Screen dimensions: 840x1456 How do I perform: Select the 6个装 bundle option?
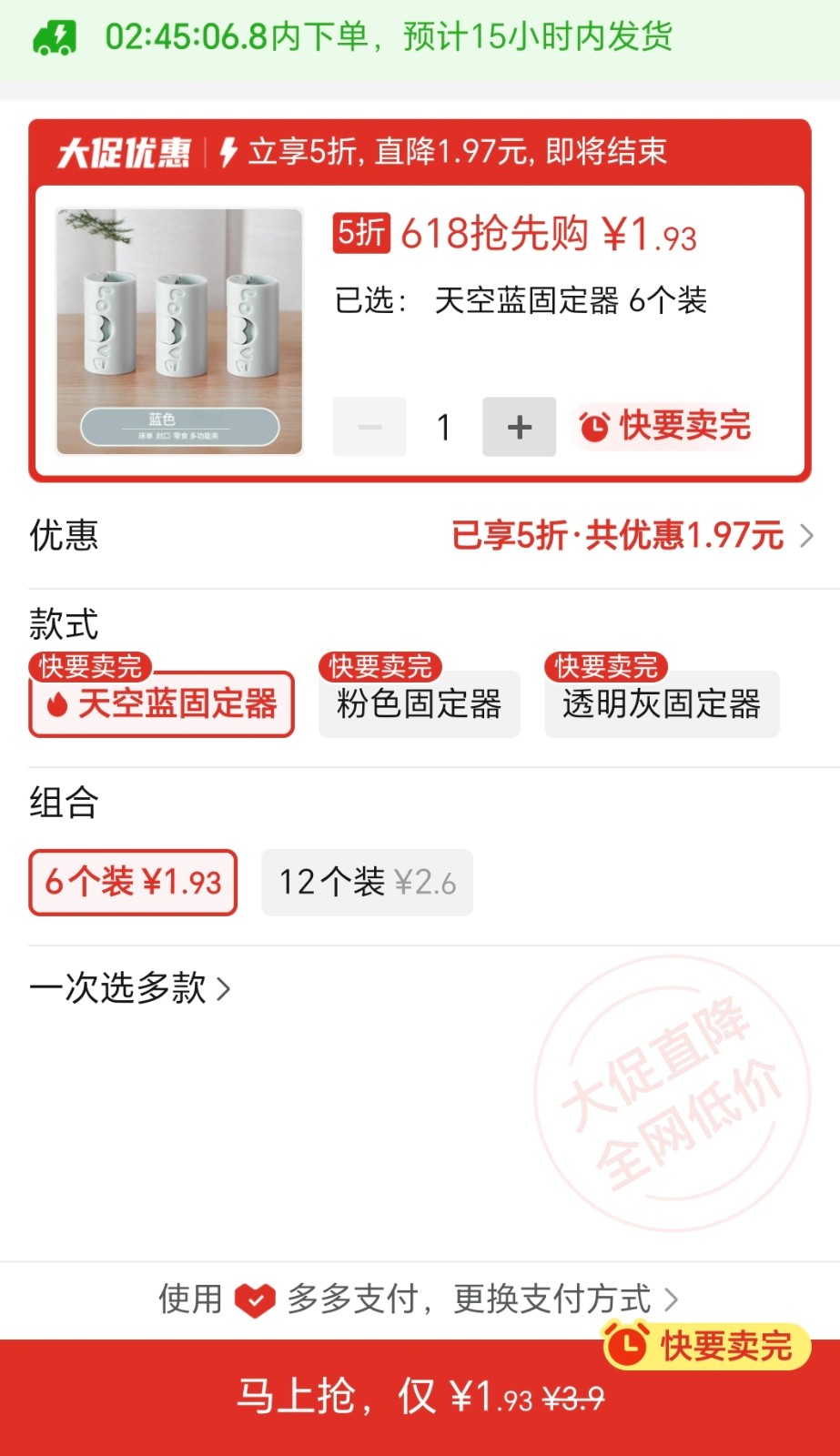point(133,882)
